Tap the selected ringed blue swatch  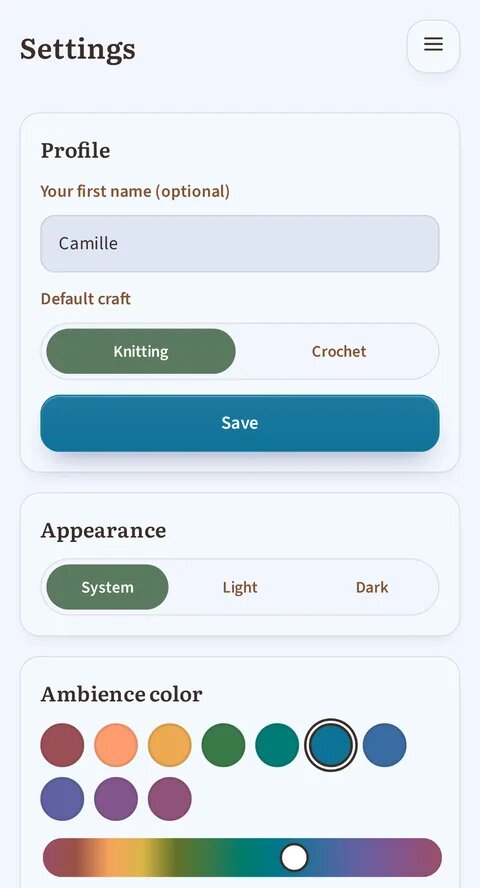click(x=331, y=745)
